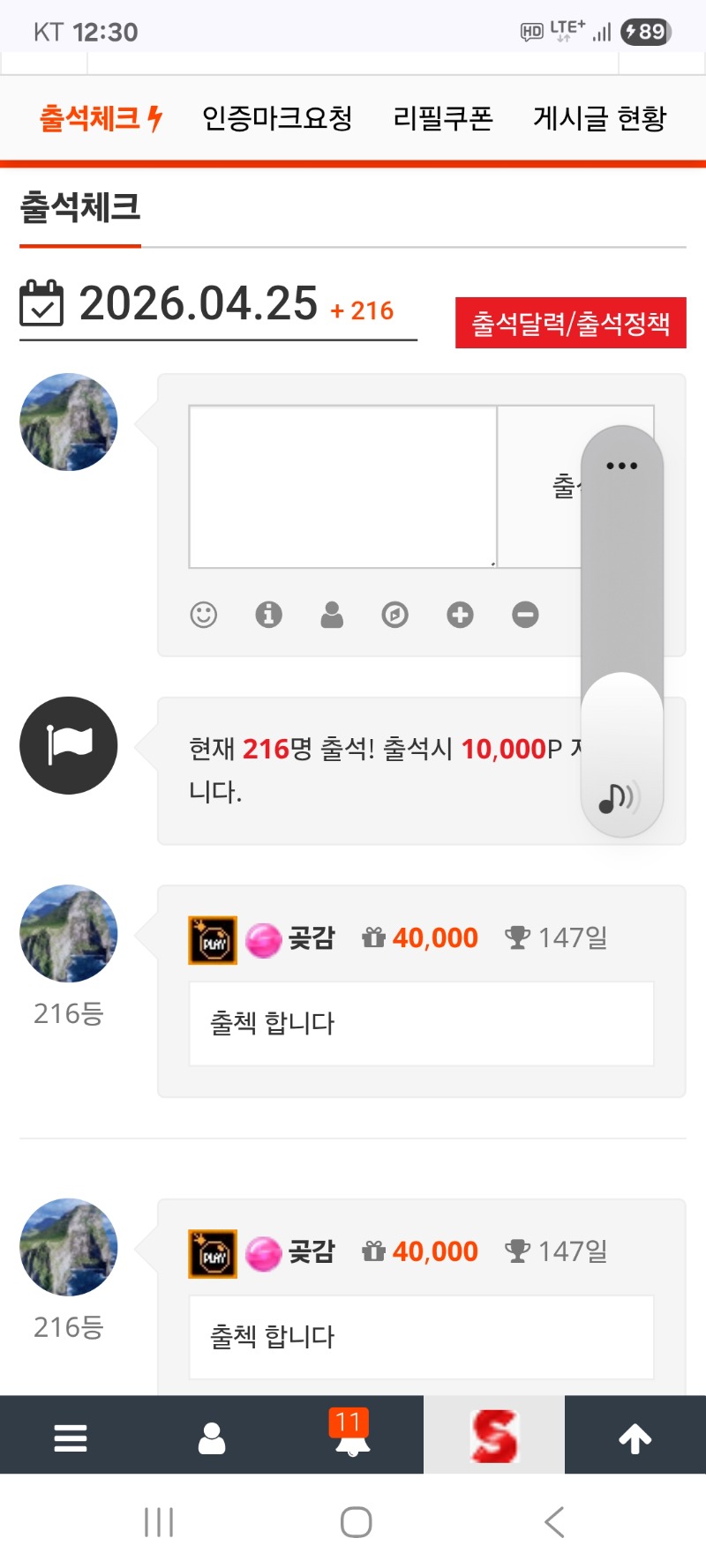
Task: Tap the compass icon below the text box
Action: point(395,615)
